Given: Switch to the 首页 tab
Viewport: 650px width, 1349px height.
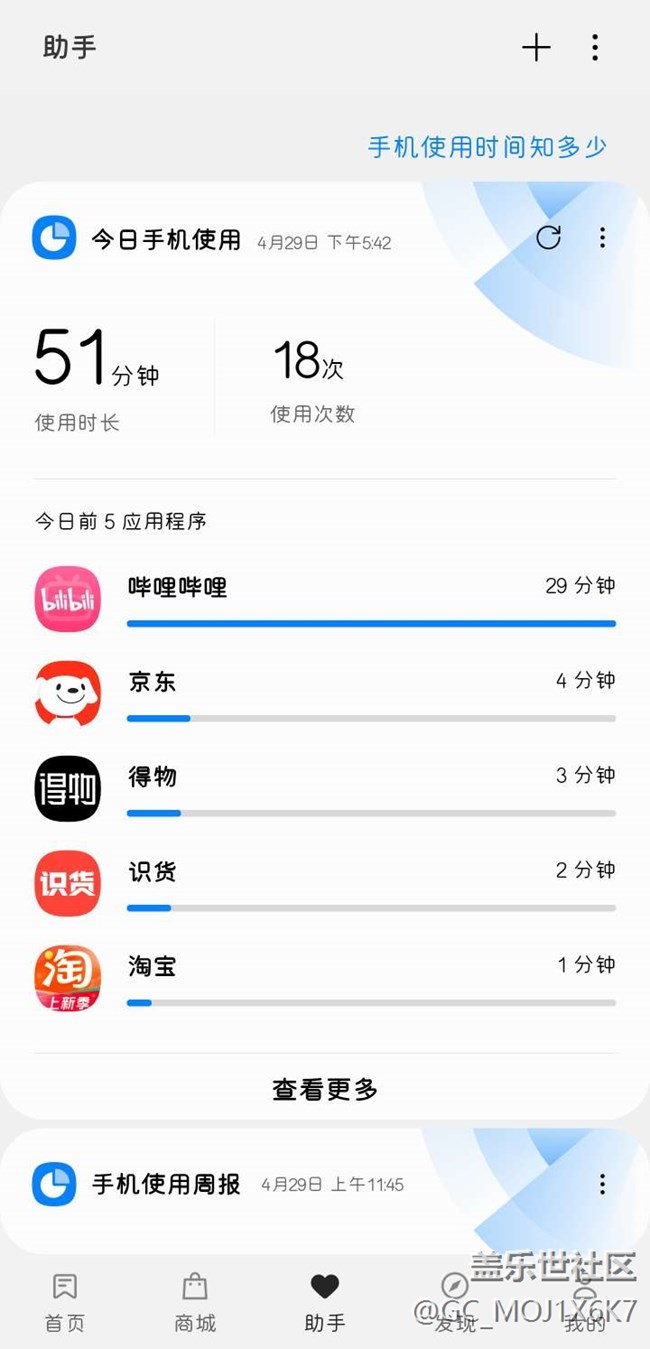Looking at the screenshot, I should tap(65, 1303).
